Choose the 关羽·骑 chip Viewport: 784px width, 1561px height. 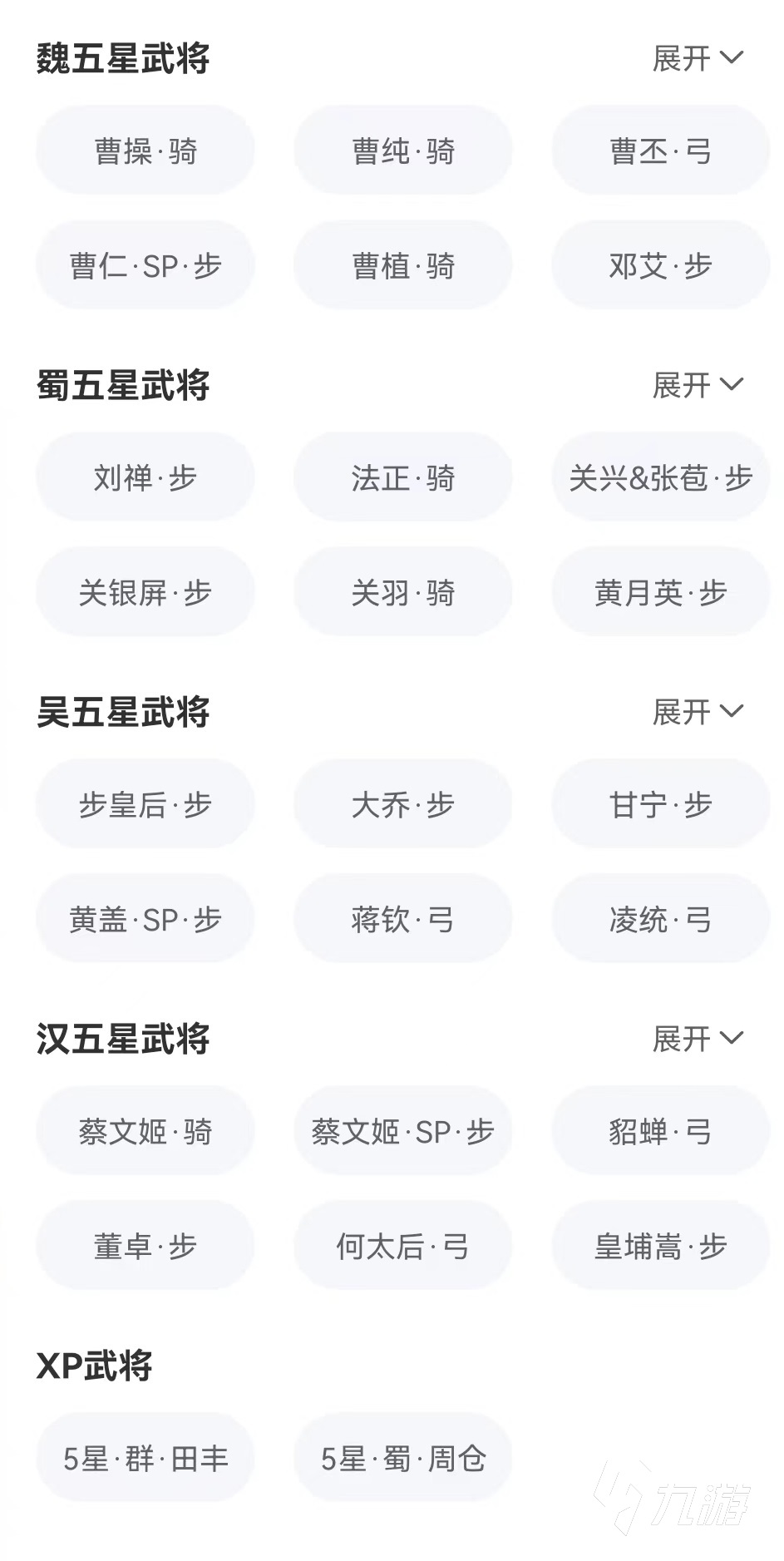click(402, 593)
